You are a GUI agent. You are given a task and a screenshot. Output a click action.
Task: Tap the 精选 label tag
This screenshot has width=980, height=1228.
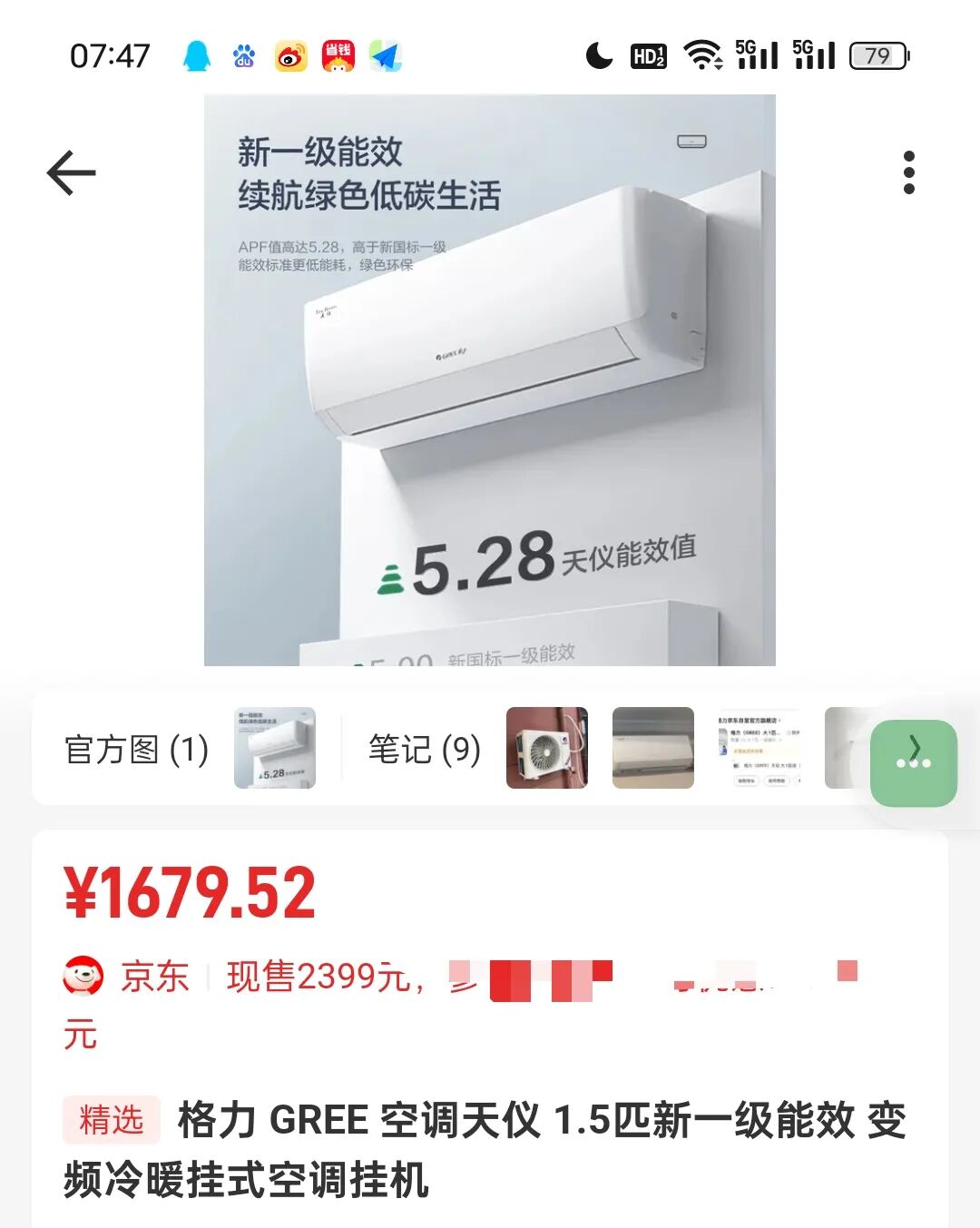click(x=111, y=1121)
